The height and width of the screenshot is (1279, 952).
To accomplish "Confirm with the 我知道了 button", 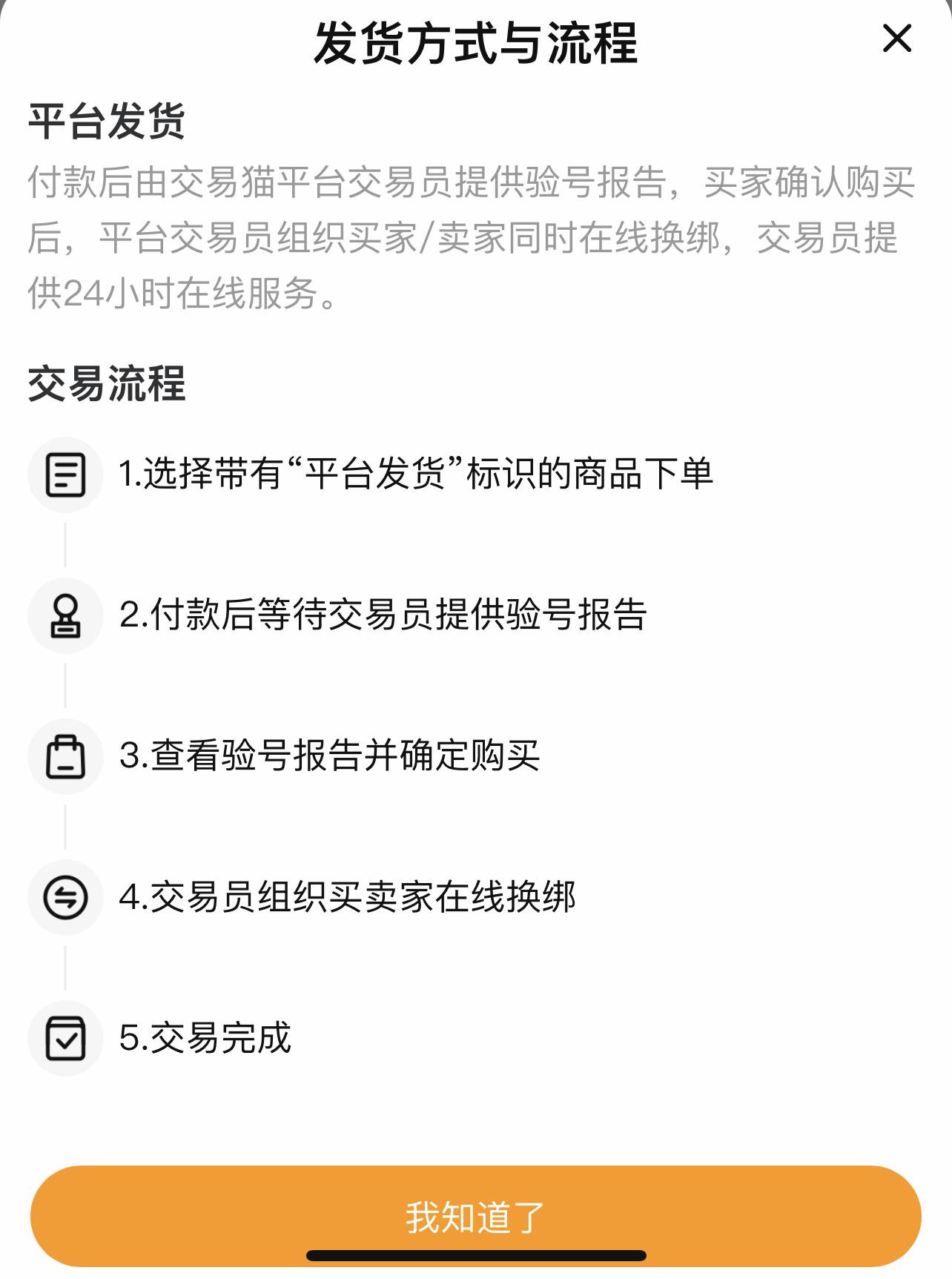I will [x=475, y=1214].
